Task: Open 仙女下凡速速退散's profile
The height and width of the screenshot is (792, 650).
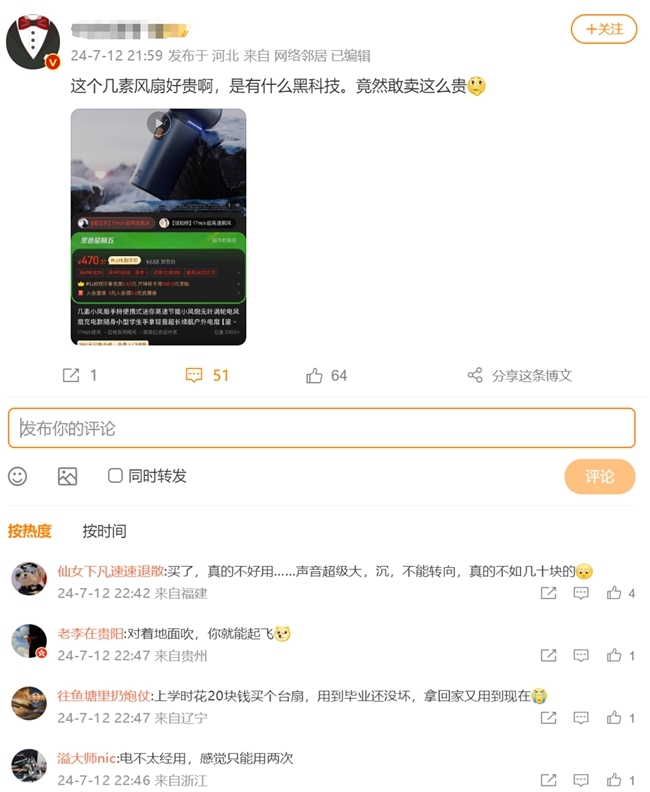Action: coord(110,571)
